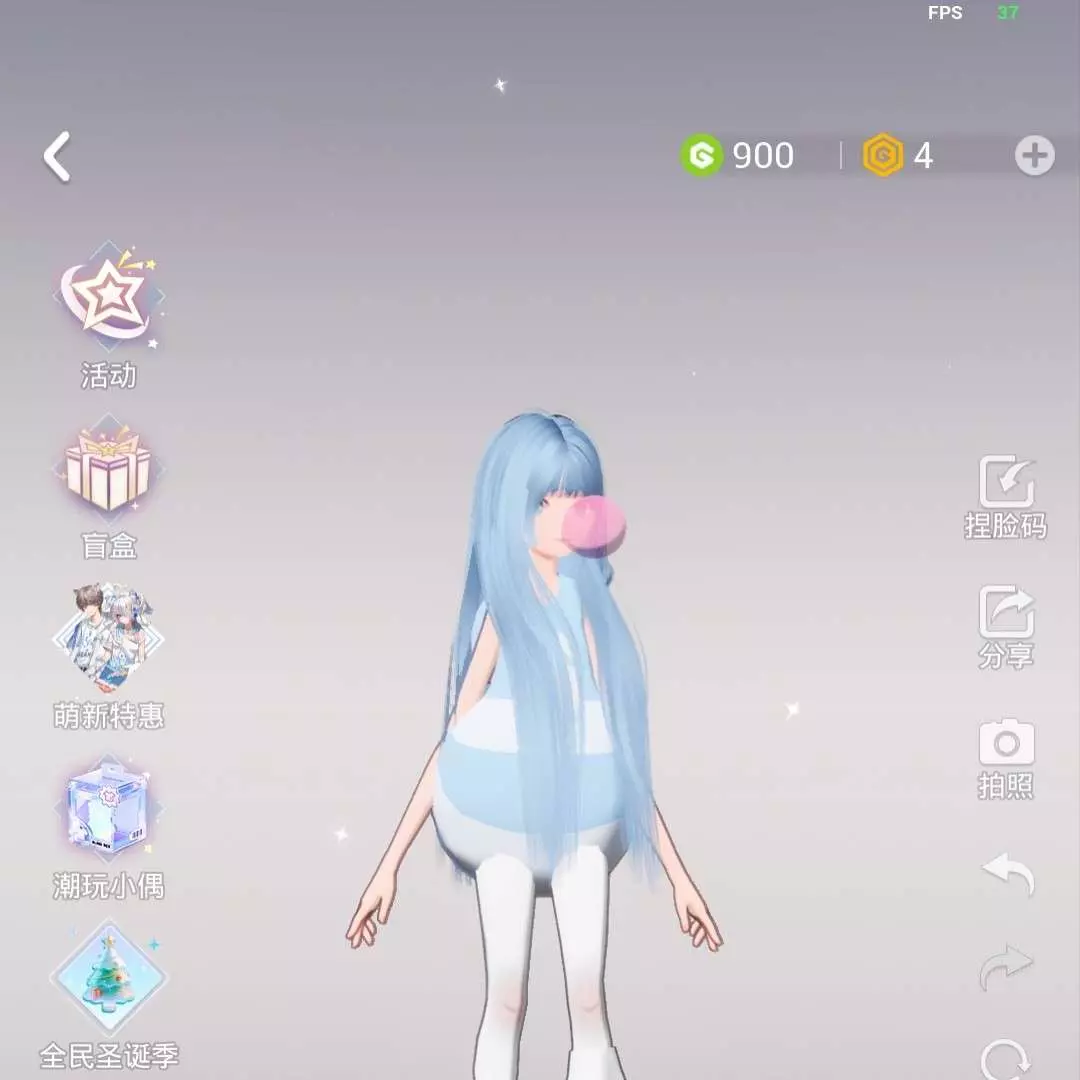This screenshot has height=1080, width=1080.
Task: Share the avatar via 分享
Action: (x=1006, y=626)
